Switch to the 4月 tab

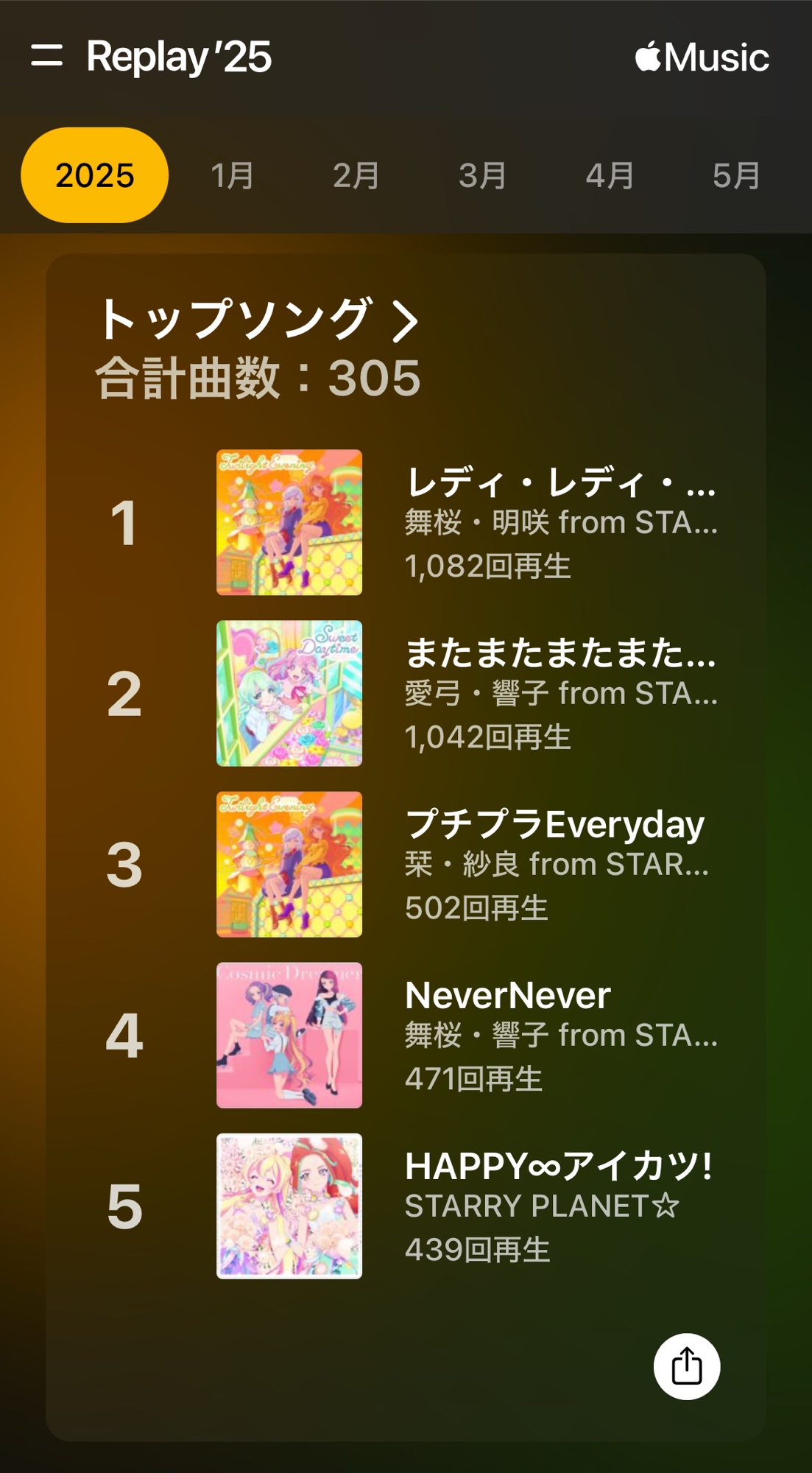point(610,176)
